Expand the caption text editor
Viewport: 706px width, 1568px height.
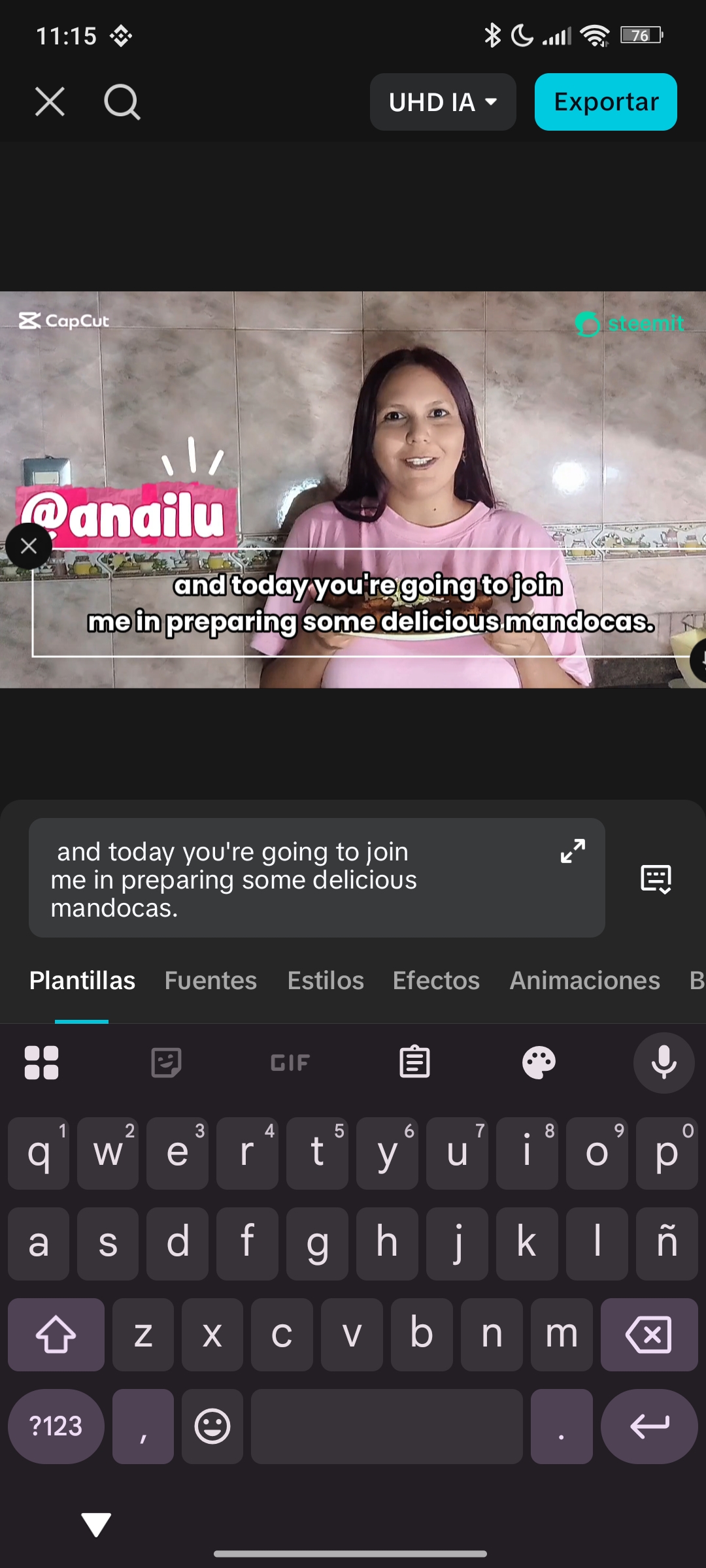[x=573, y=851]
